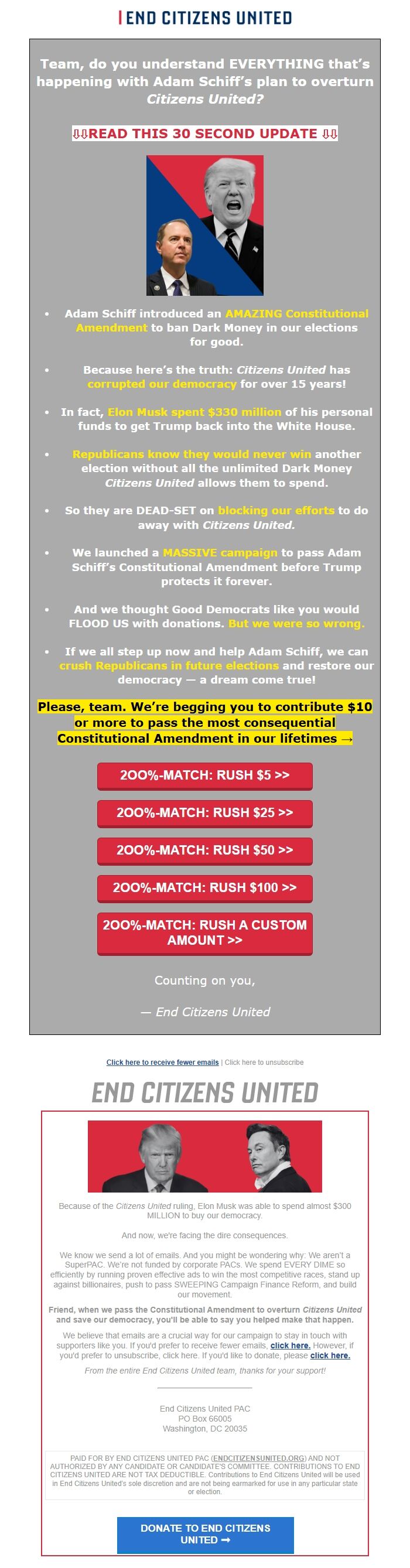Donate with 200%-MATCH: RUSH $100 button

pos(205,888)
